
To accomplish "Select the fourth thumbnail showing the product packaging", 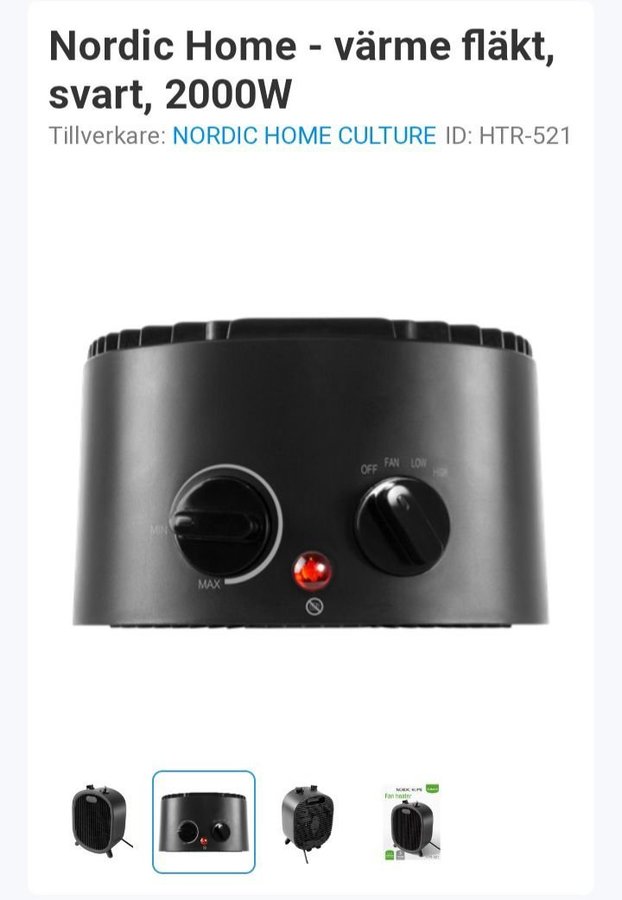I will 413,822.
